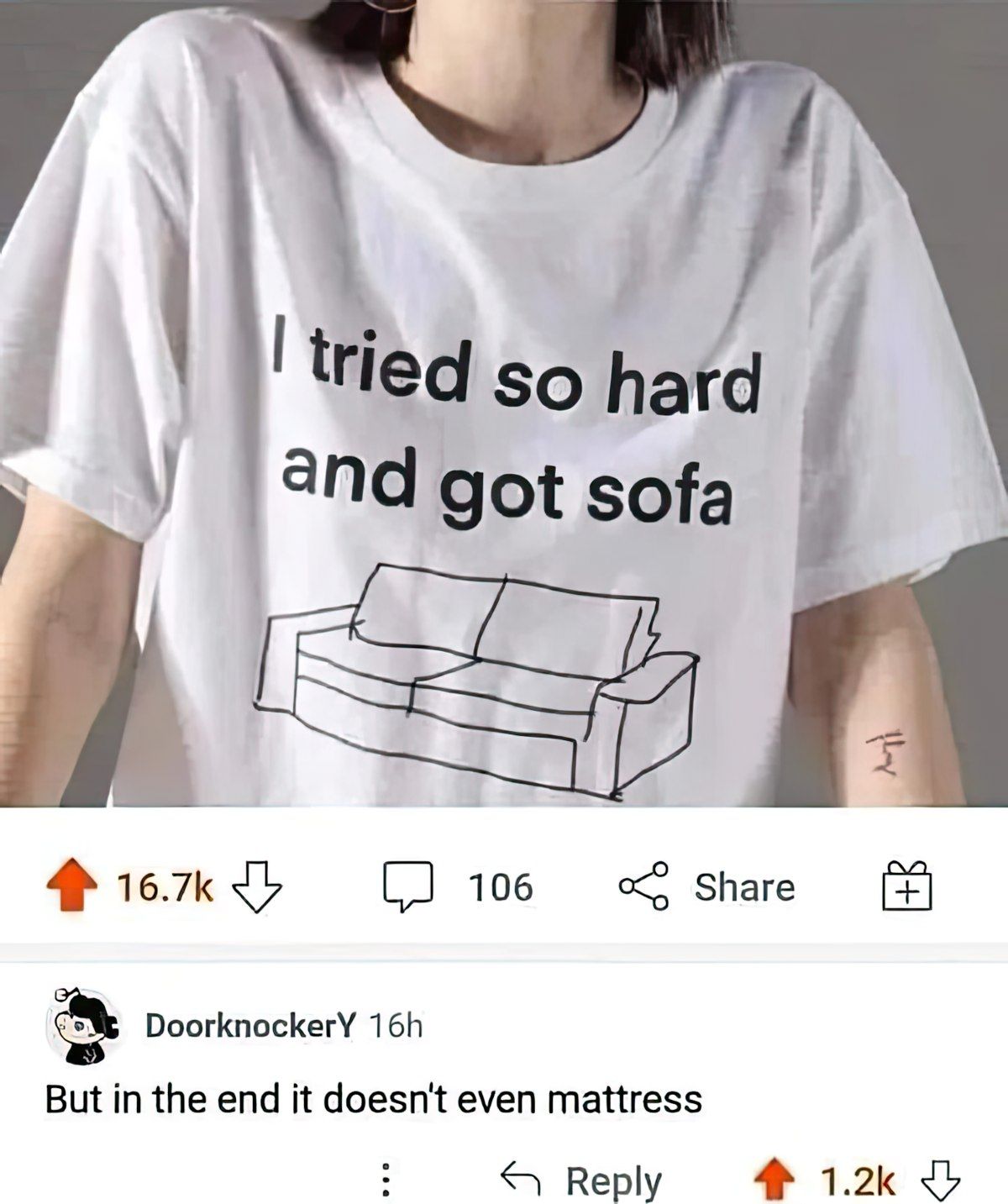The image size is (1008, 1204).
Task: Give an award to the post
Action: click(x=906, y=886)
